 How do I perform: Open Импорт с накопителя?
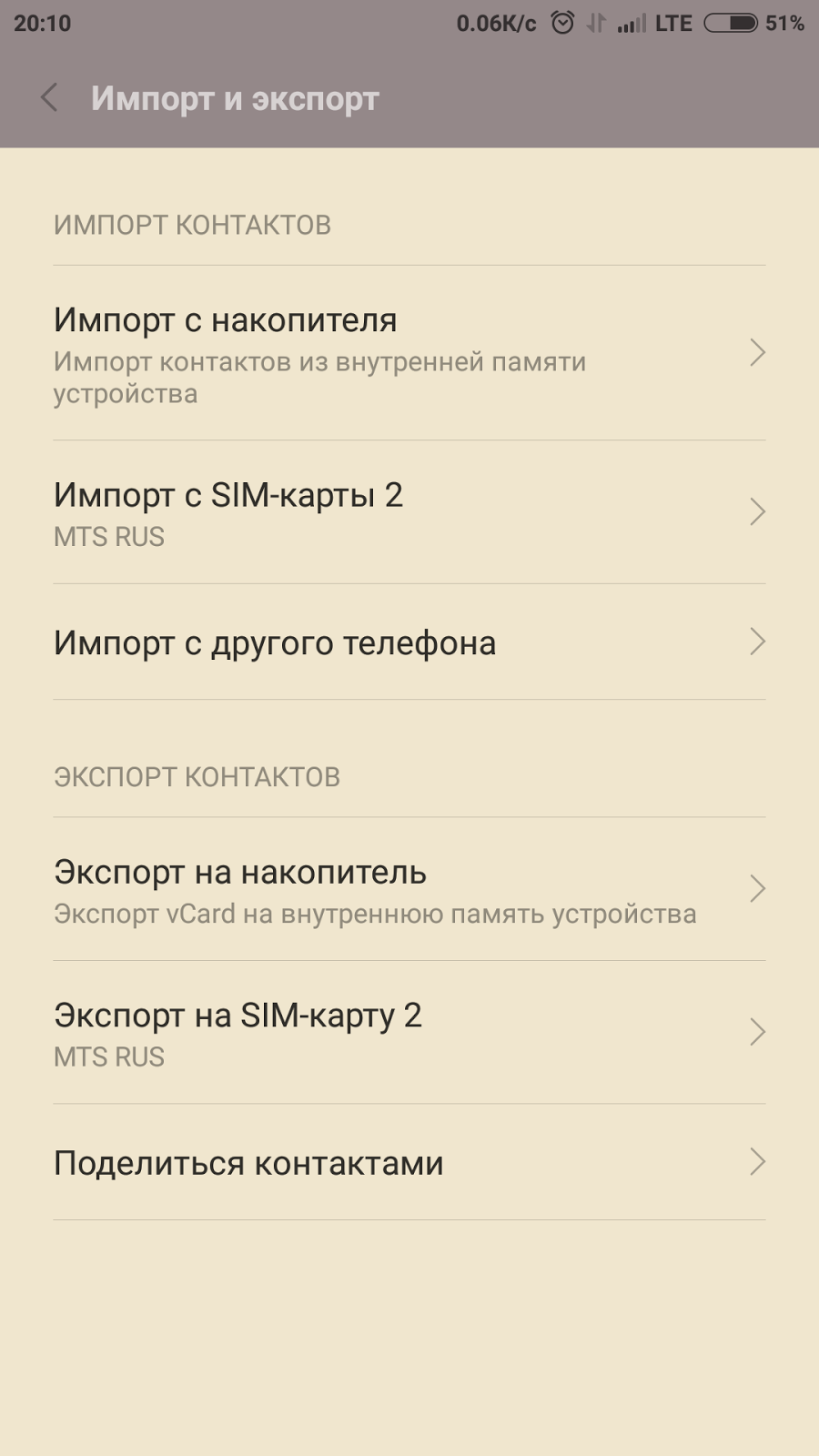(409, 353)
